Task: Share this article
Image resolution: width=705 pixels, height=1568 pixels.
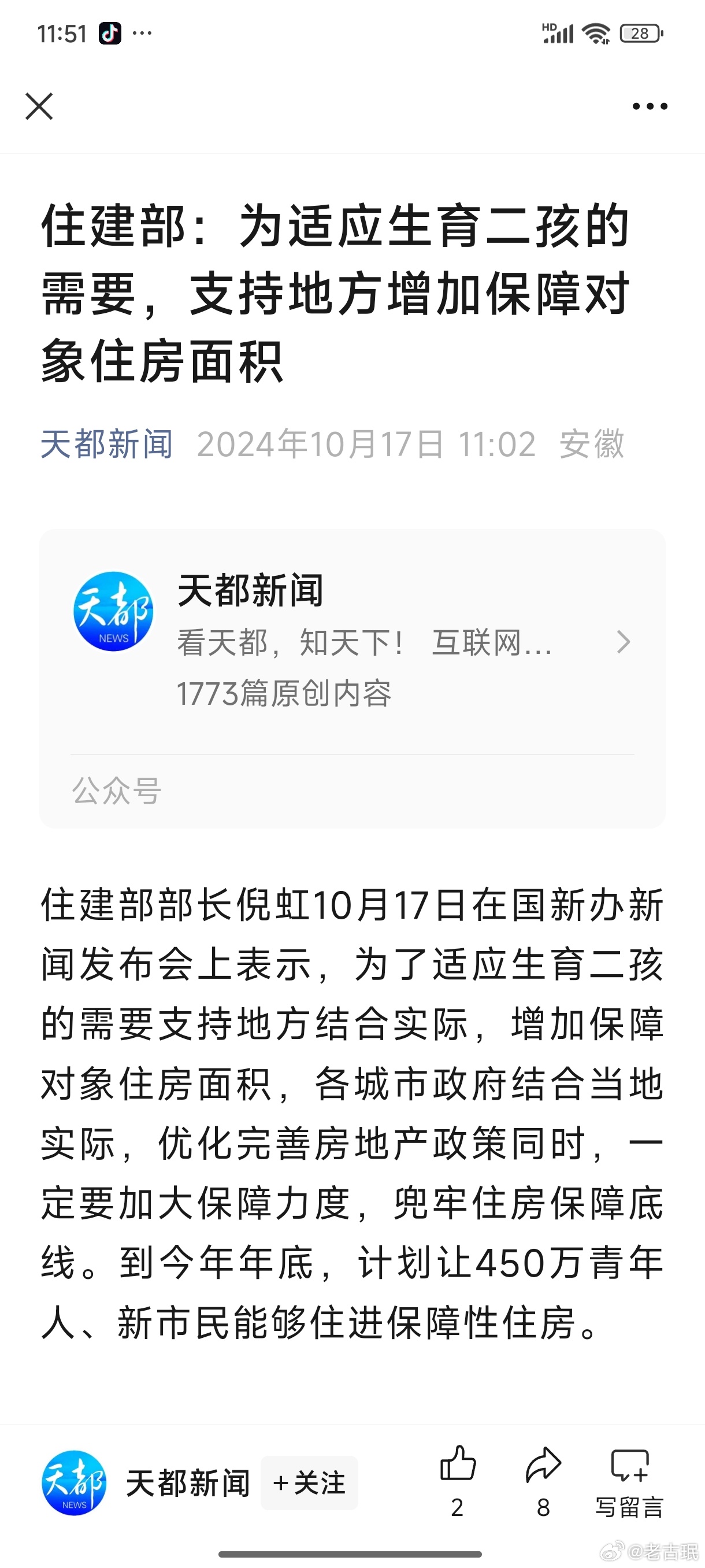Action: click(543, 1481)
